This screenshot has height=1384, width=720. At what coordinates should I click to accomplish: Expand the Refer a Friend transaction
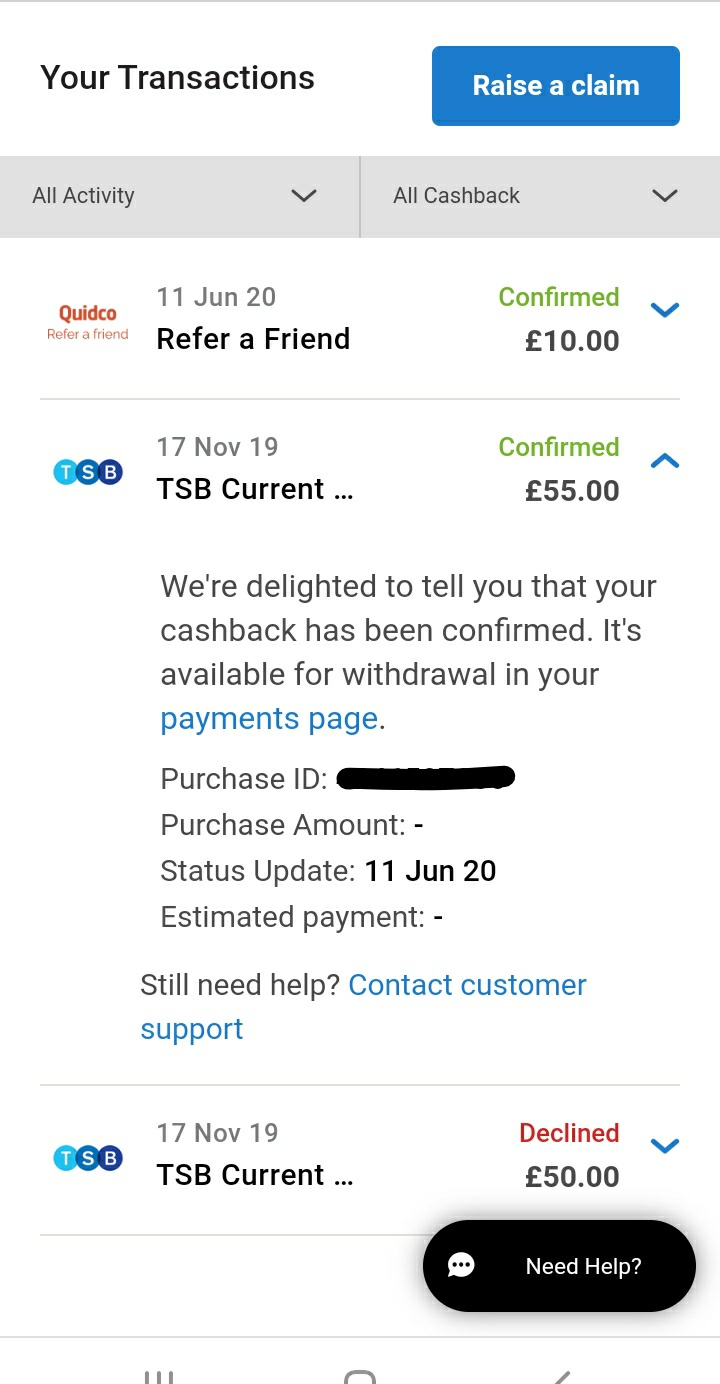[665, 310]
